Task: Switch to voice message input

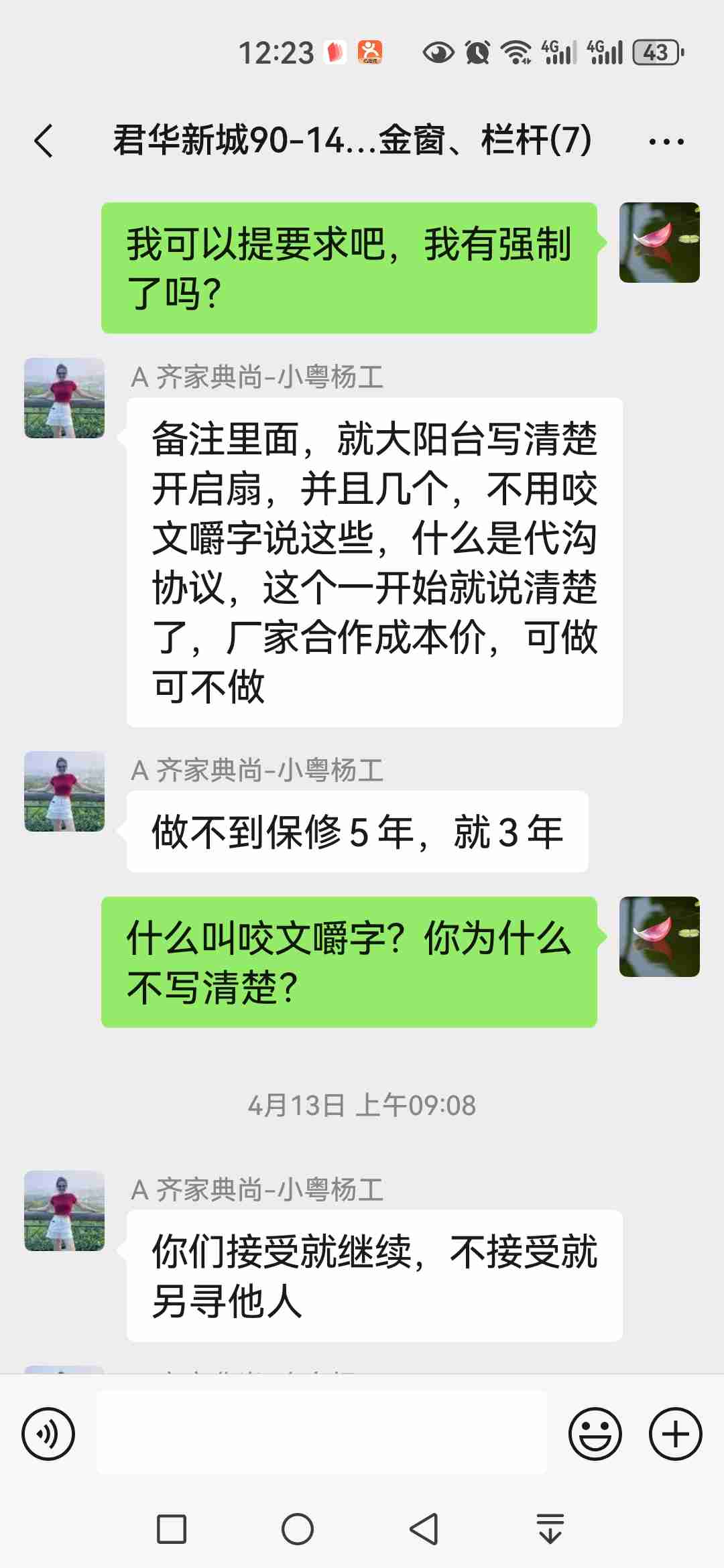Action: [48, 1434]
